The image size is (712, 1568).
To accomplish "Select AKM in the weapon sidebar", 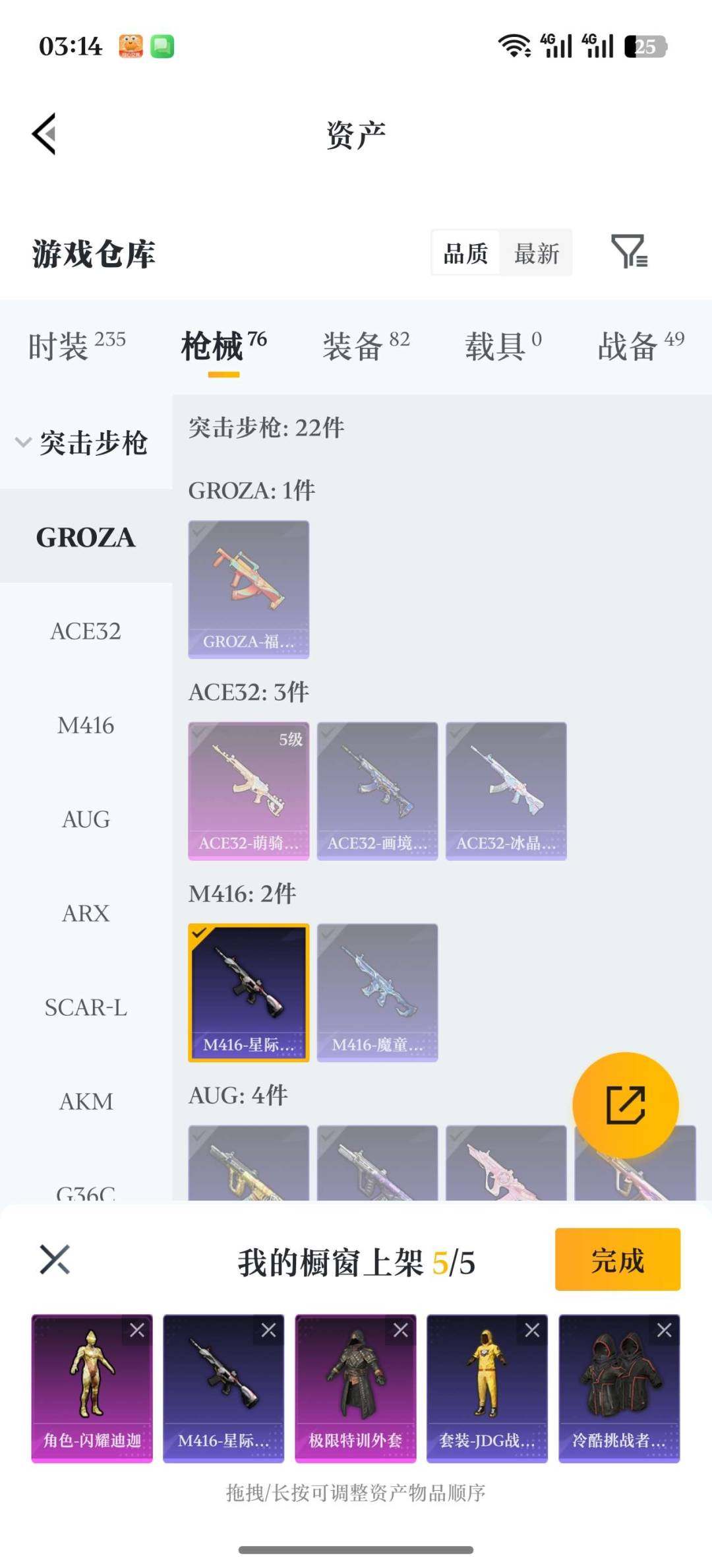I will tap(86, 1102).
